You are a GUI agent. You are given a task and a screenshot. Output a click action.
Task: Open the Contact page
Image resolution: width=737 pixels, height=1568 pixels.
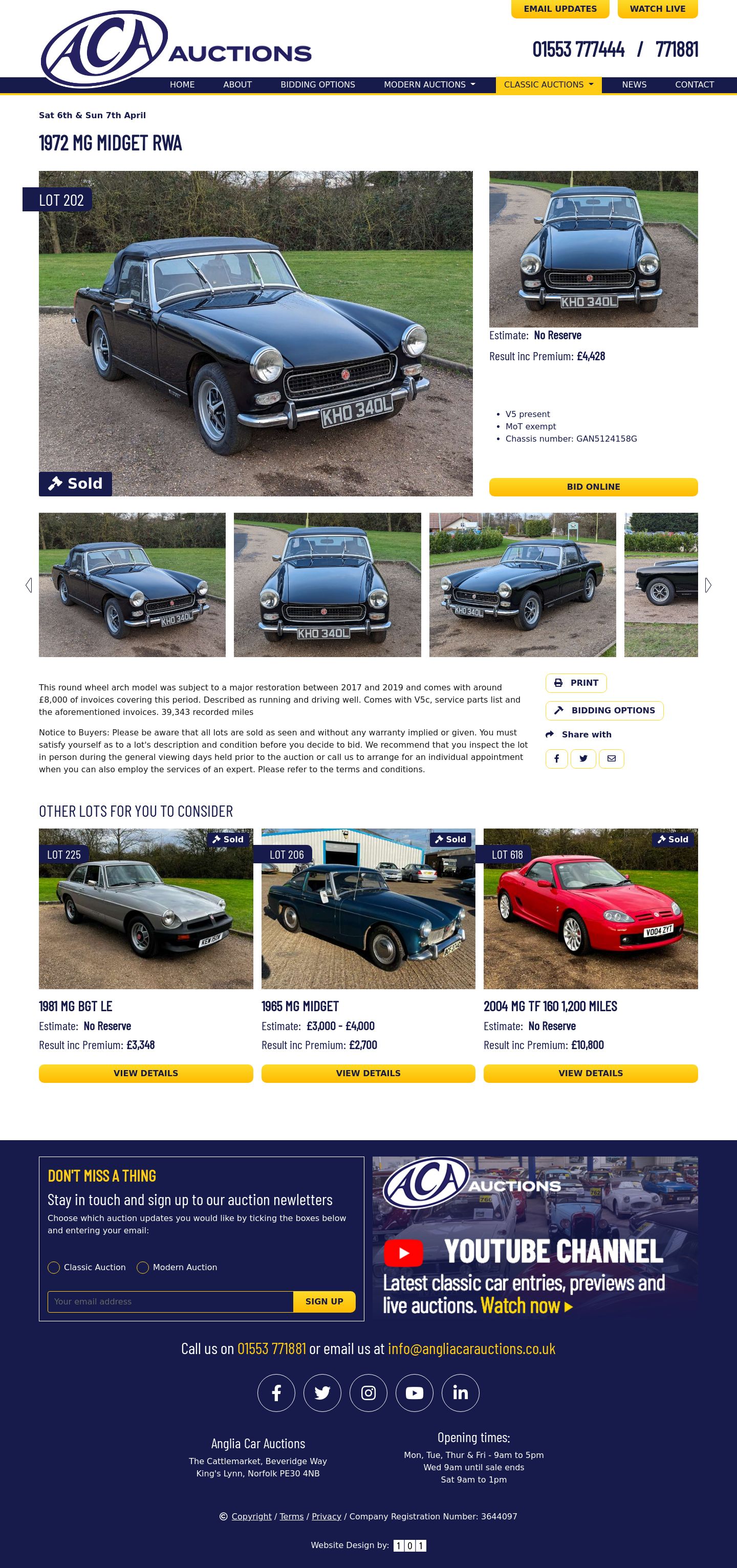coord(694,84)
